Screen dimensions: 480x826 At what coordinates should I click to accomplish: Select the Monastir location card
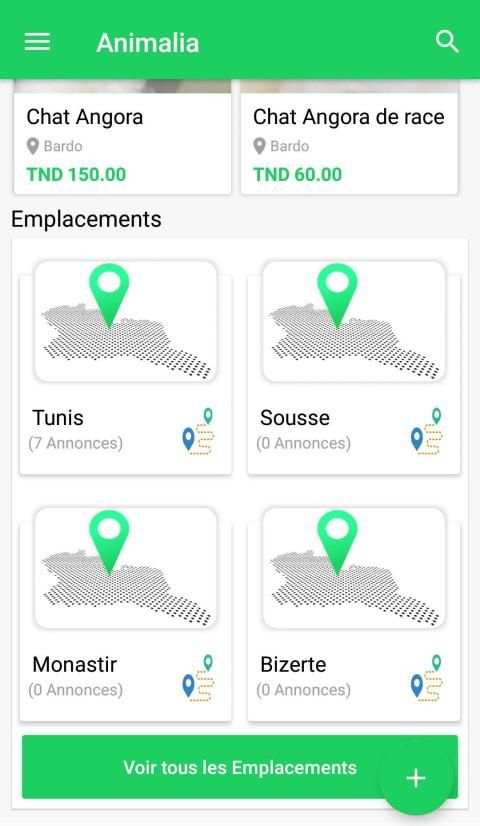click(x=125, y=614)
